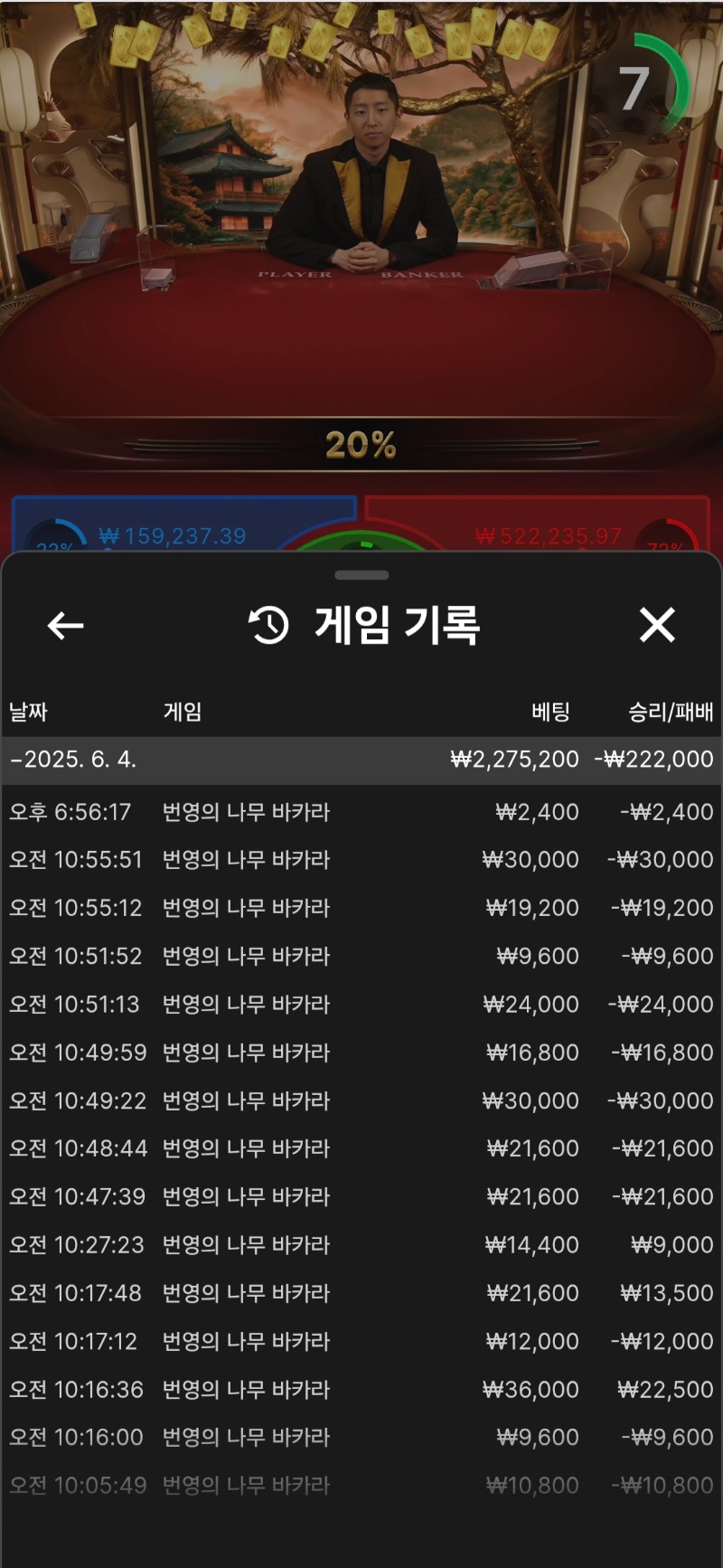Screen dimensions: 723x1568
Task: View details of 오전 10:51:52 round
Action: point(361,956)
